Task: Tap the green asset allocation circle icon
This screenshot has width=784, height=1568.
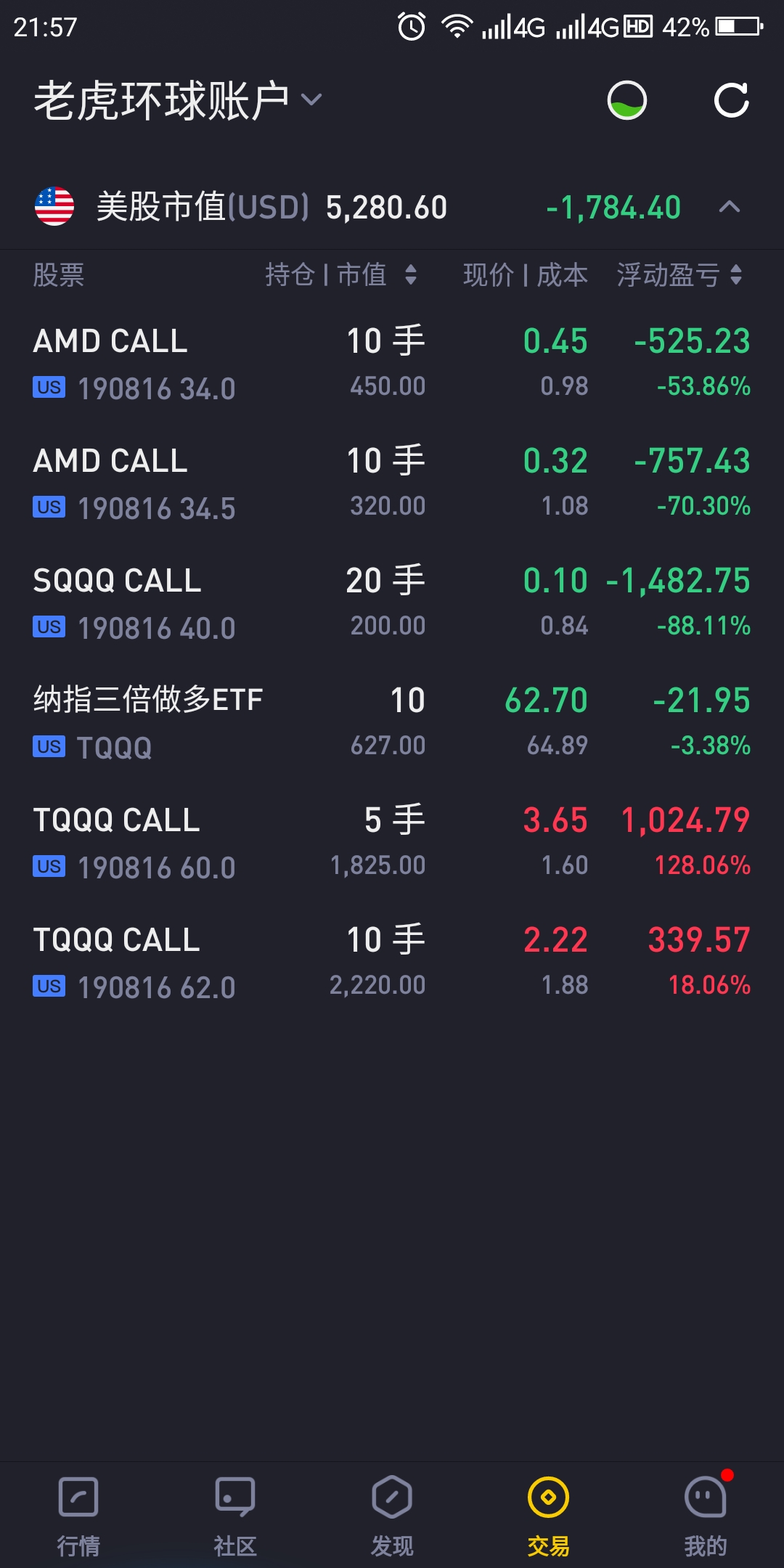Action: tap(626, 100)
